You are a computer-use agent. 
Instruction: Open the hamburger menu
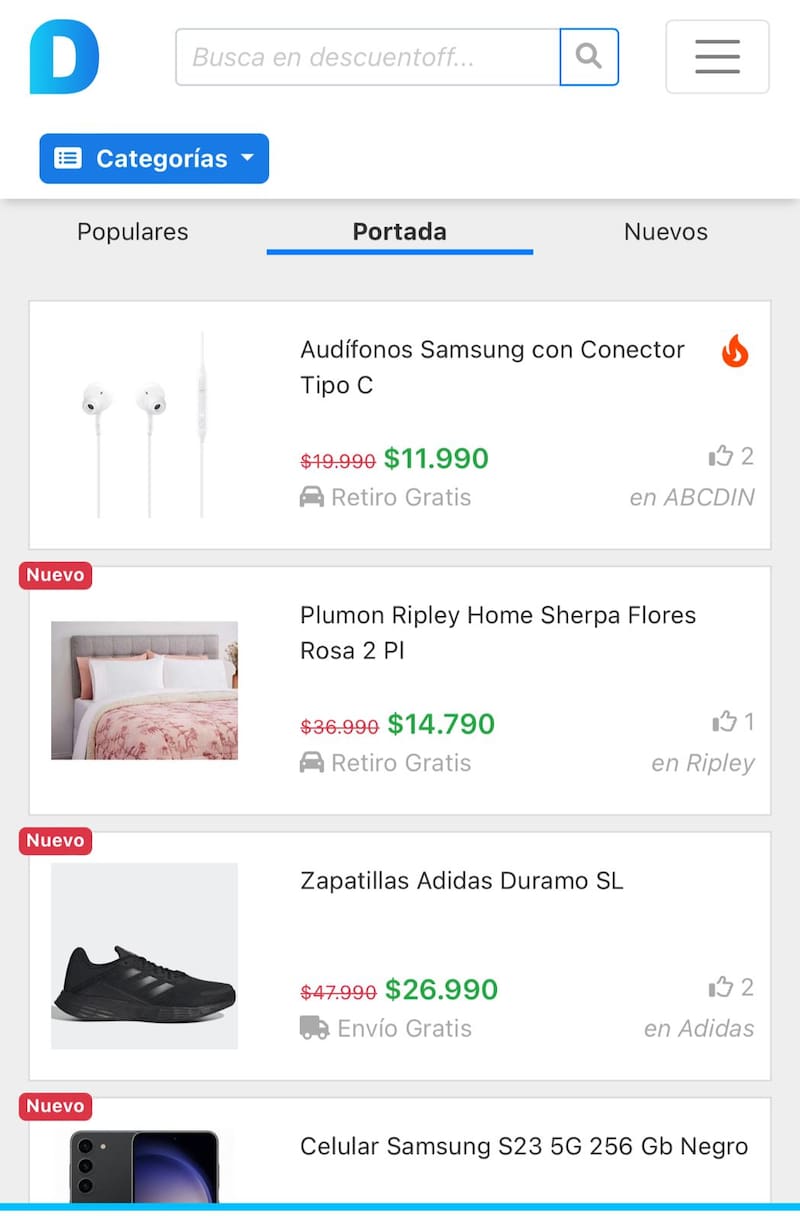[717, 57]
